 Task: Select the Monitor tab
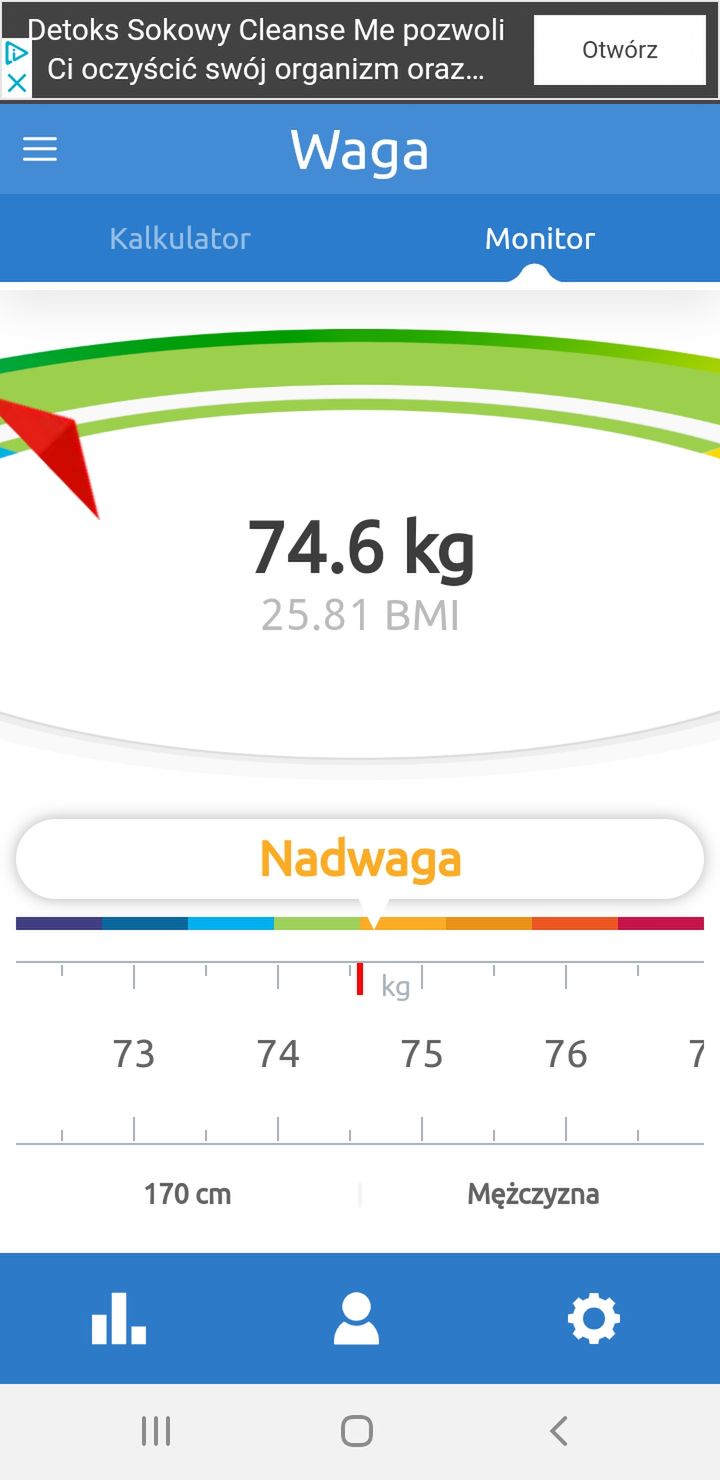(540, 238)
